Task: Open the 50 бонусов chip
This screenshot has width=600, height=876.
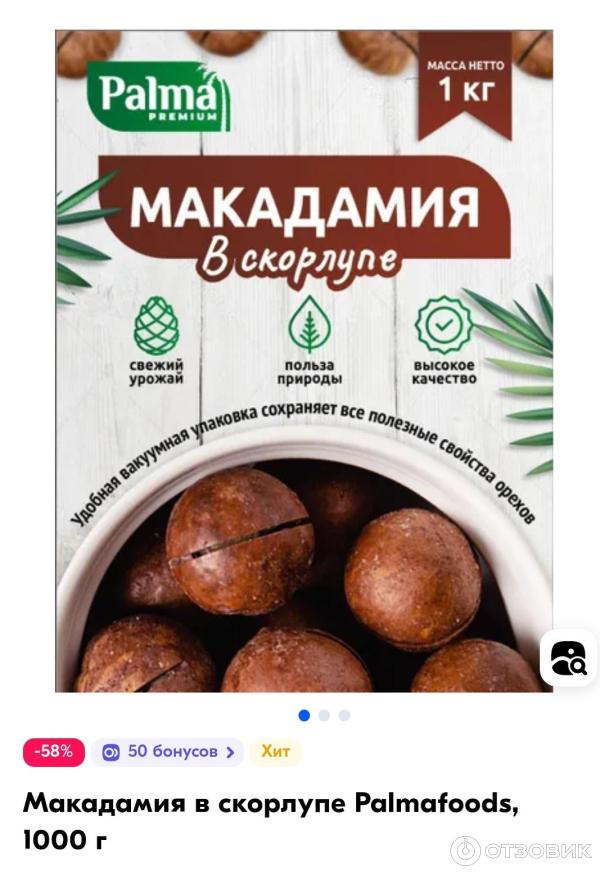Action: coord(167,752)
